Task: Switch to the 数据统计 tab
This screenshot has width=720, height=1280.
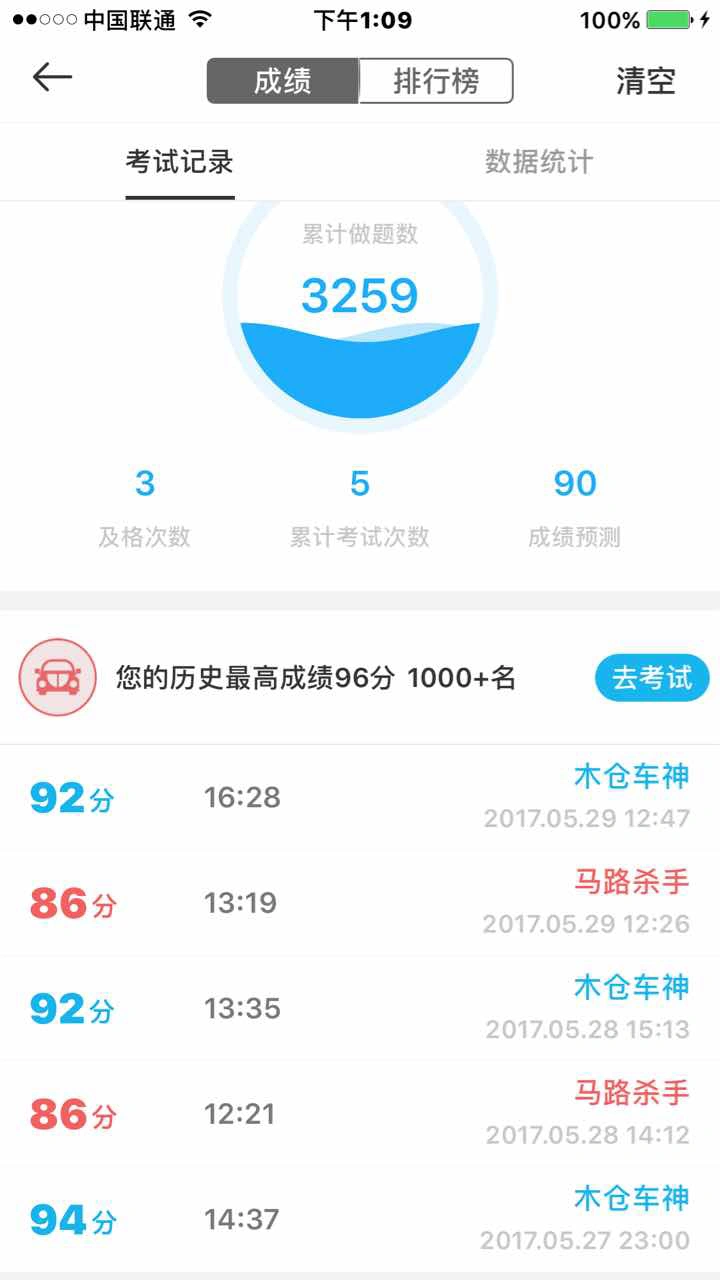Action: [540, 162]
